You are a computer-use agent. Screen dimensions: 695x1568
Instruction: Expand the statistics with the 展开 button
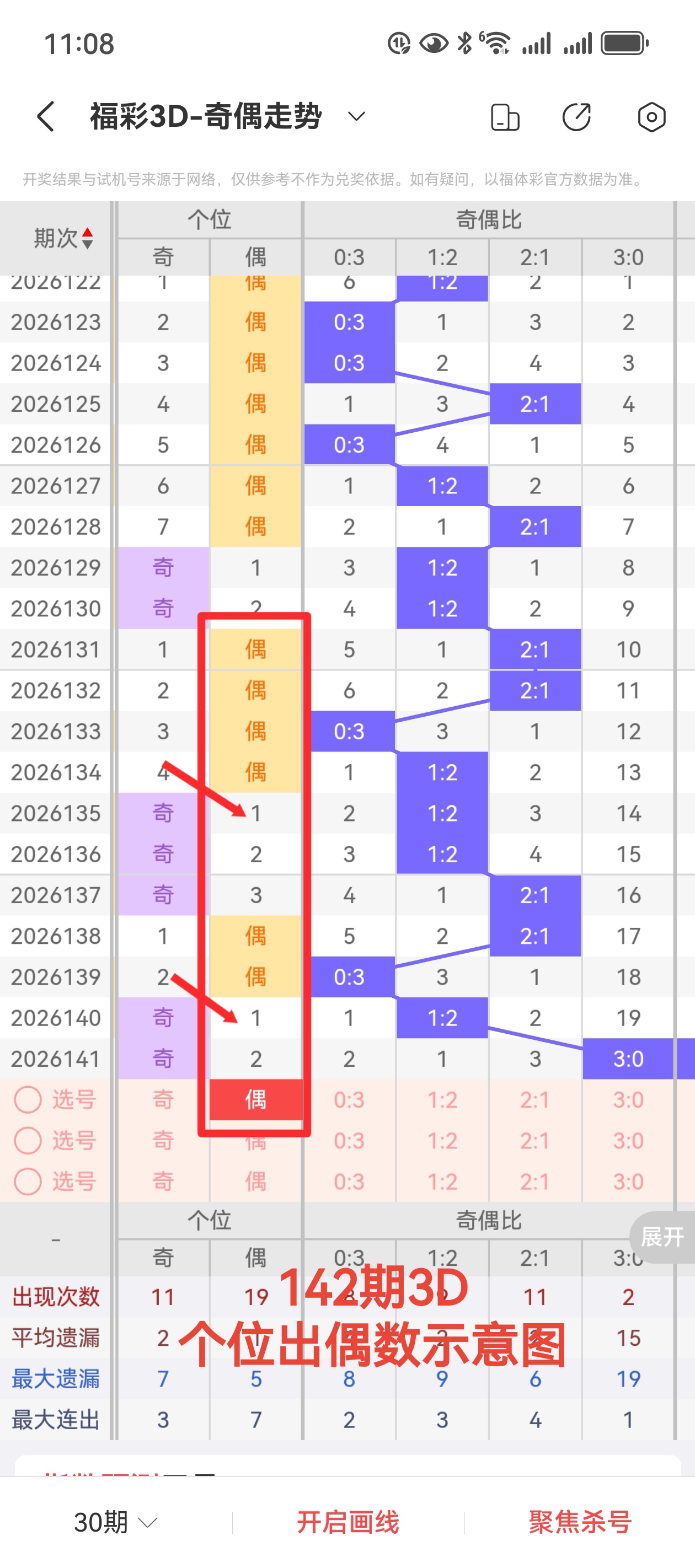[664, 1237]
